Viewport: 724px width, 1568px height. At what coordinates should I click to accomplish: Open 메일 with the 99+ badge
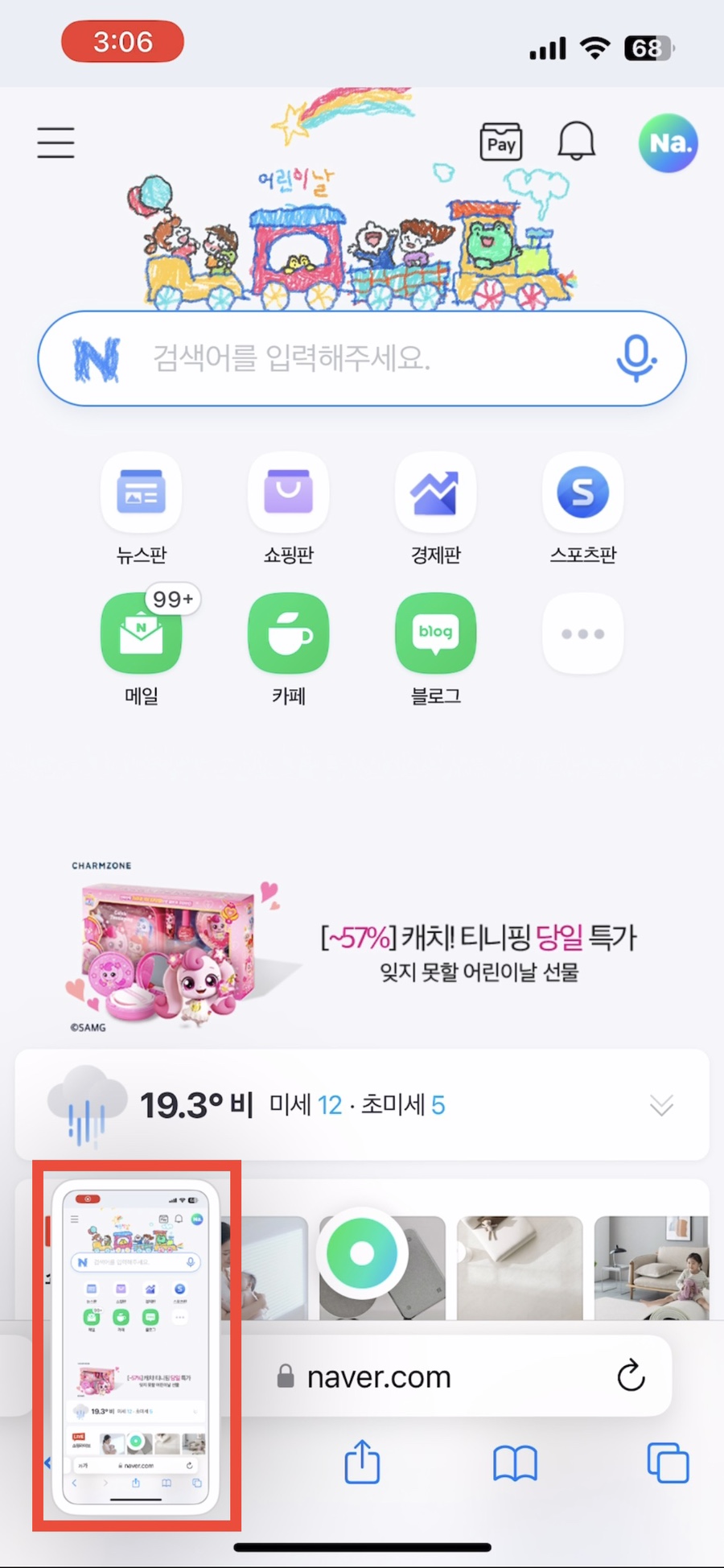pyautogui.click(x=141, y=649)
